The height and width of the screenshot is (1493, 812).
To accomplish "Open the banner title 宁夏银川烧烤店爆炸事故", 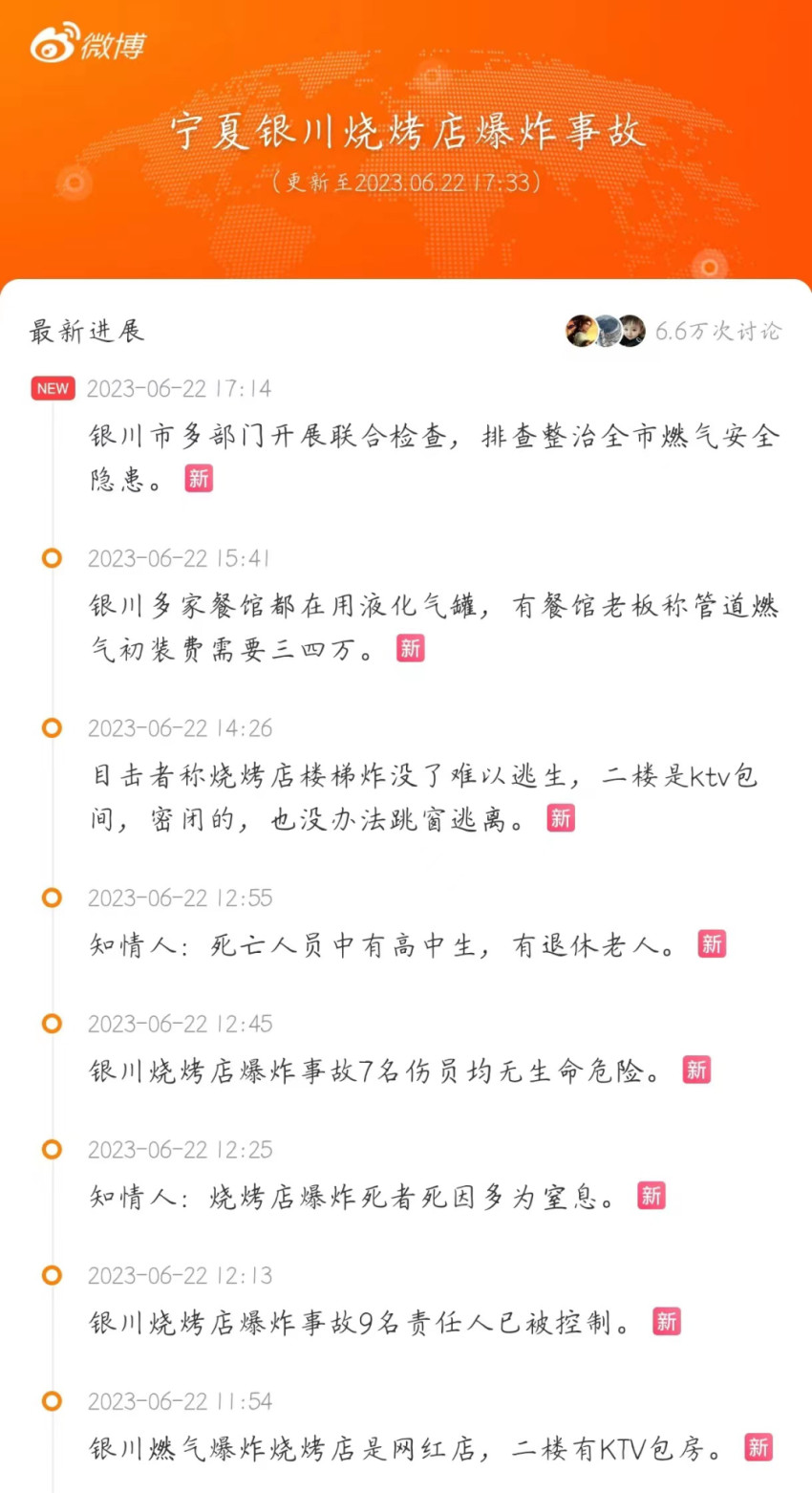I will [x=405, y=134].
